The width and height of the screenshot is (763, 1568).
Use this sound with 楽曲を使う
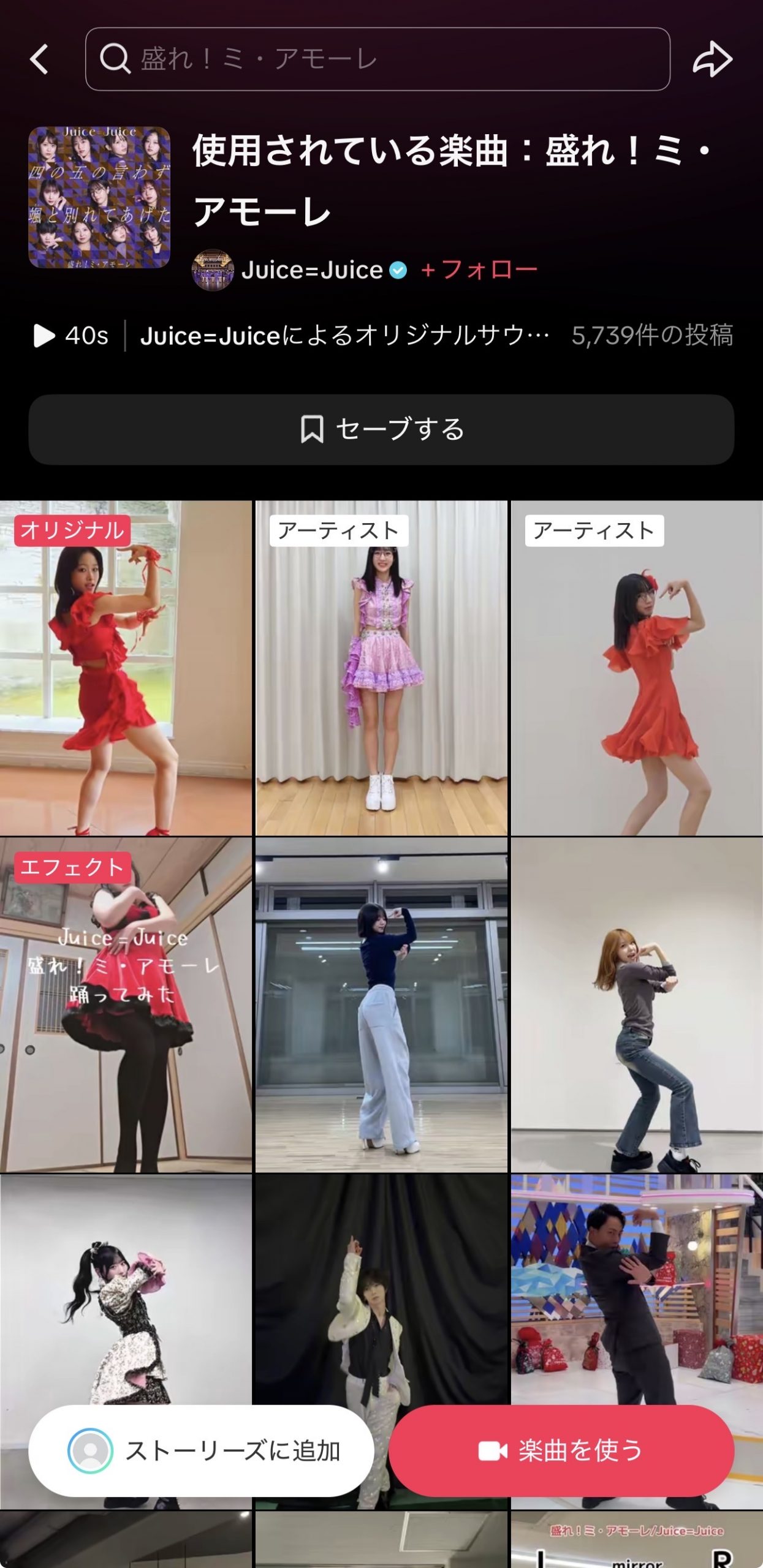coord(561,1450)
